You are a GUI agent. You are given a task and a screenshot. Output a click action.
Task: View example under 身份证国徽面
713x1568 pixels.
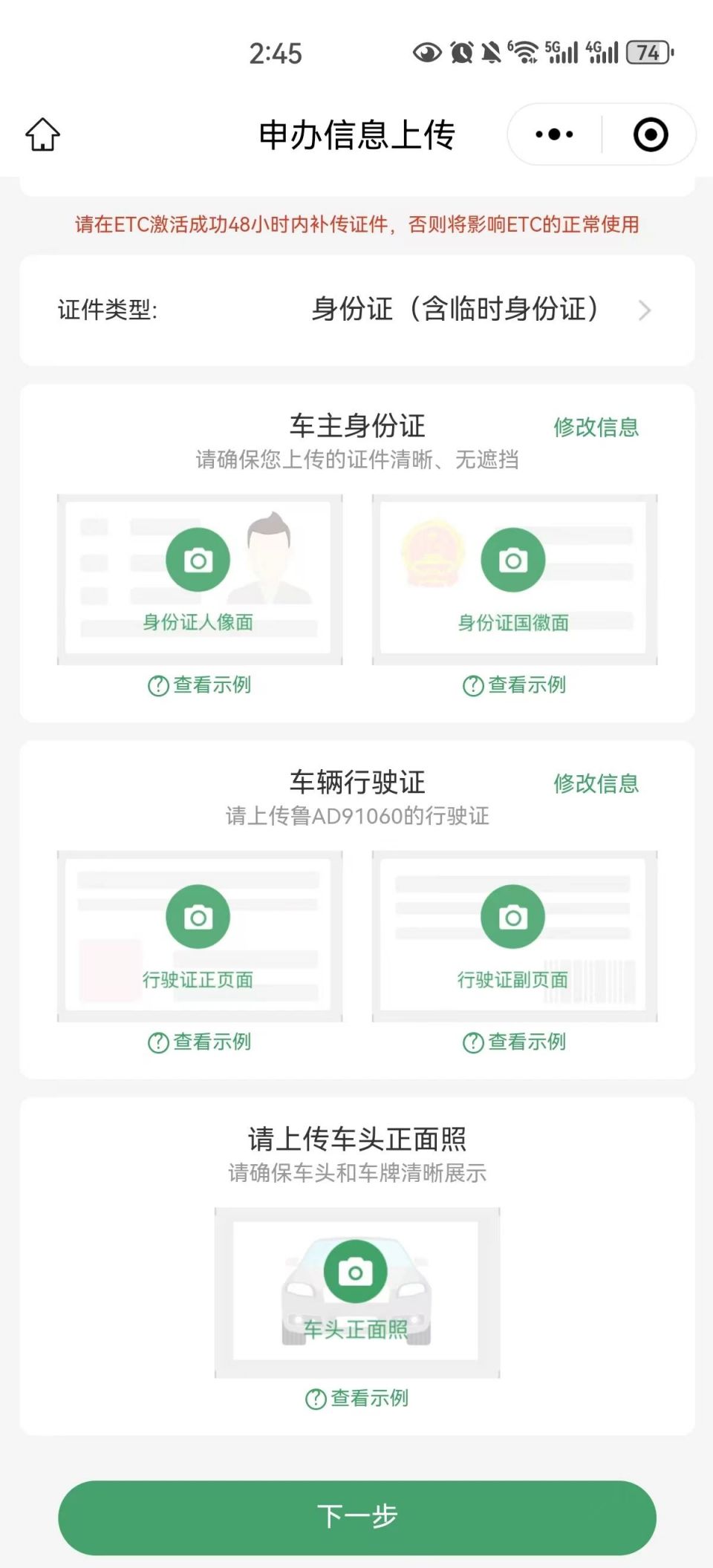[515, 685]
